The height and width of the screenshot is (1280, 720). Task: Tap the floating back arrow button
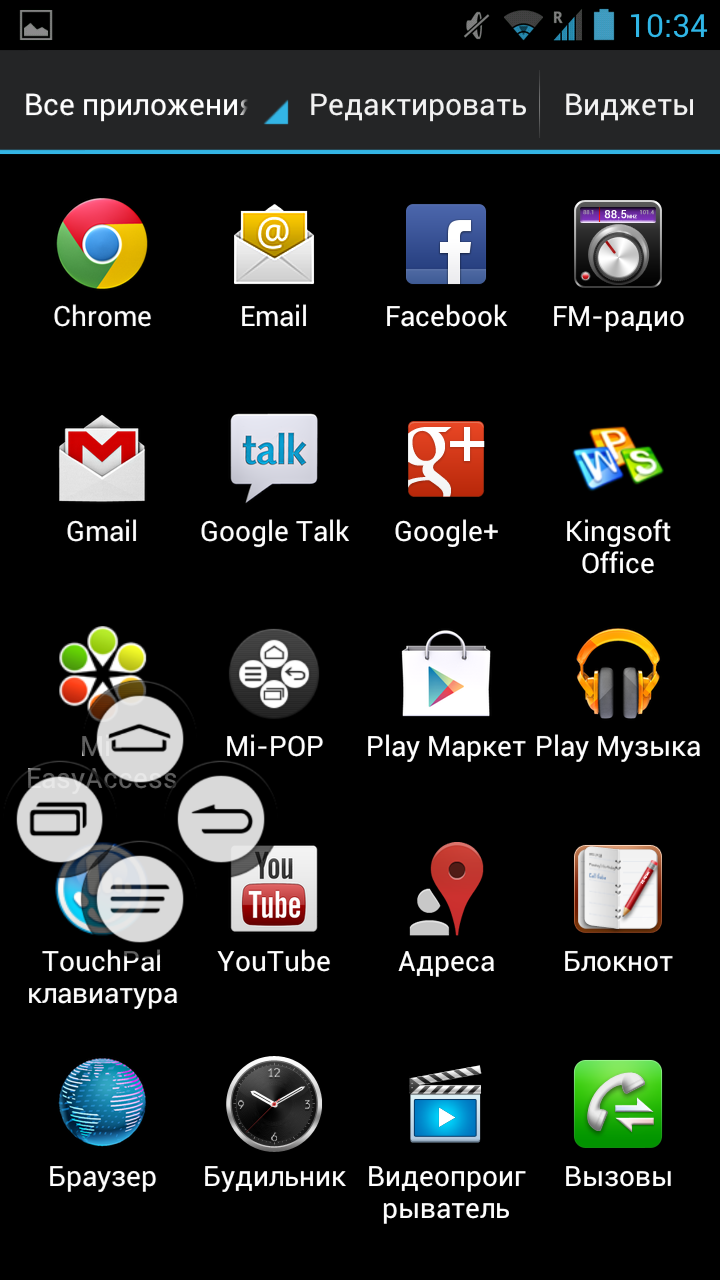221,820
